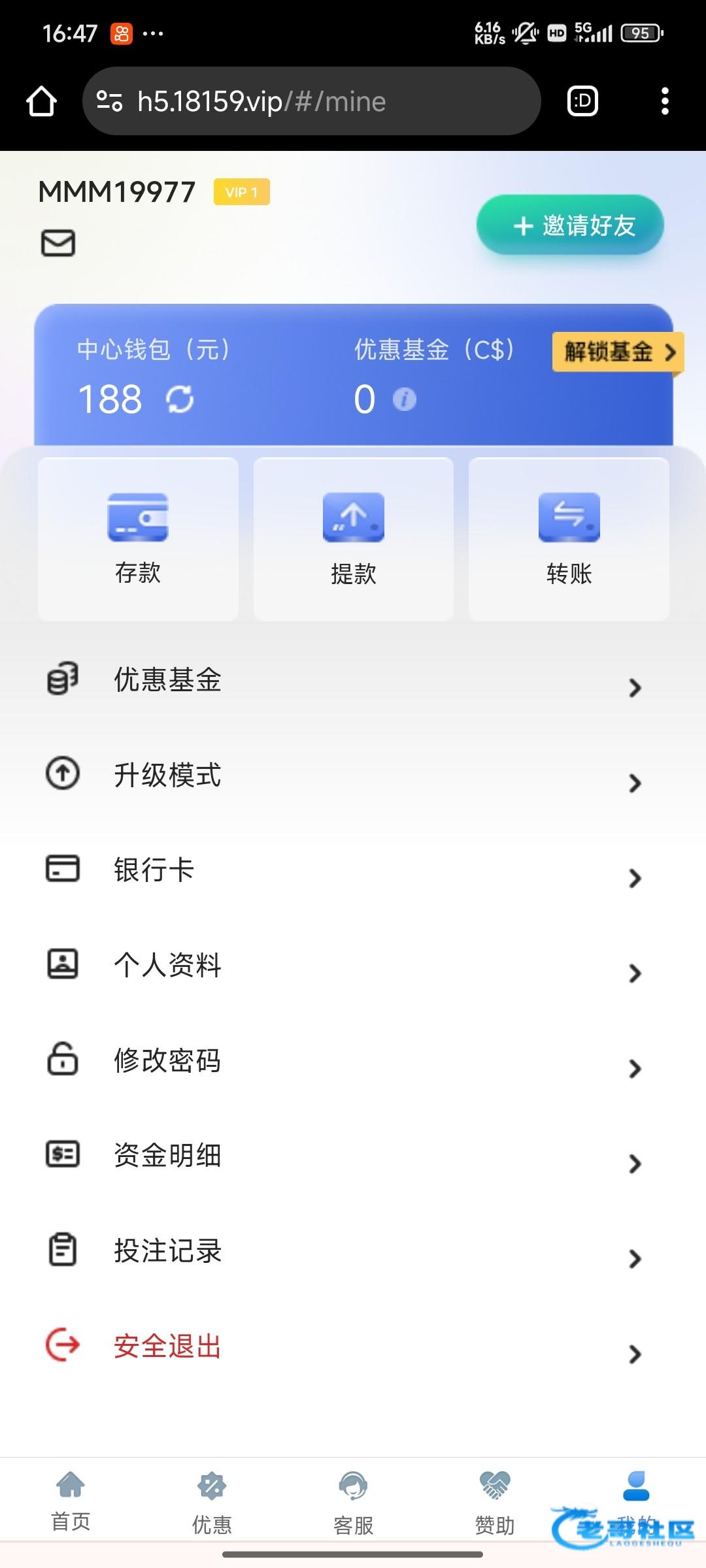706x1568 pixels.
Task: Tap the 邀请好友 invite button
Action: [x=570, y=226]
